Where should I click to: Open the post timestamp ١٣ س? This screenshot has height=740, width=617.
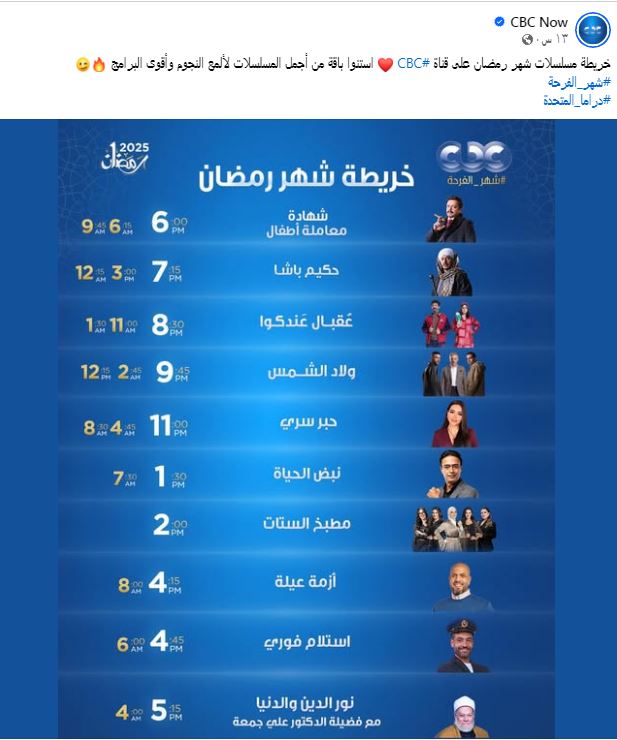click(x=556, y=40)
